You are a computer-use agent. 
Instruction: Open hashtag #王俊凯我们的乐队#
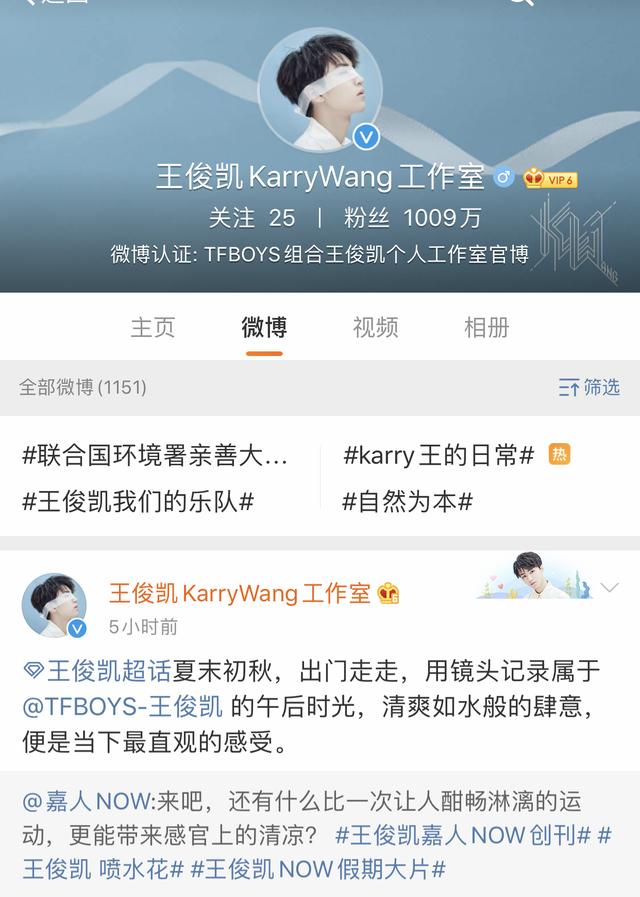tap(138, 501)
